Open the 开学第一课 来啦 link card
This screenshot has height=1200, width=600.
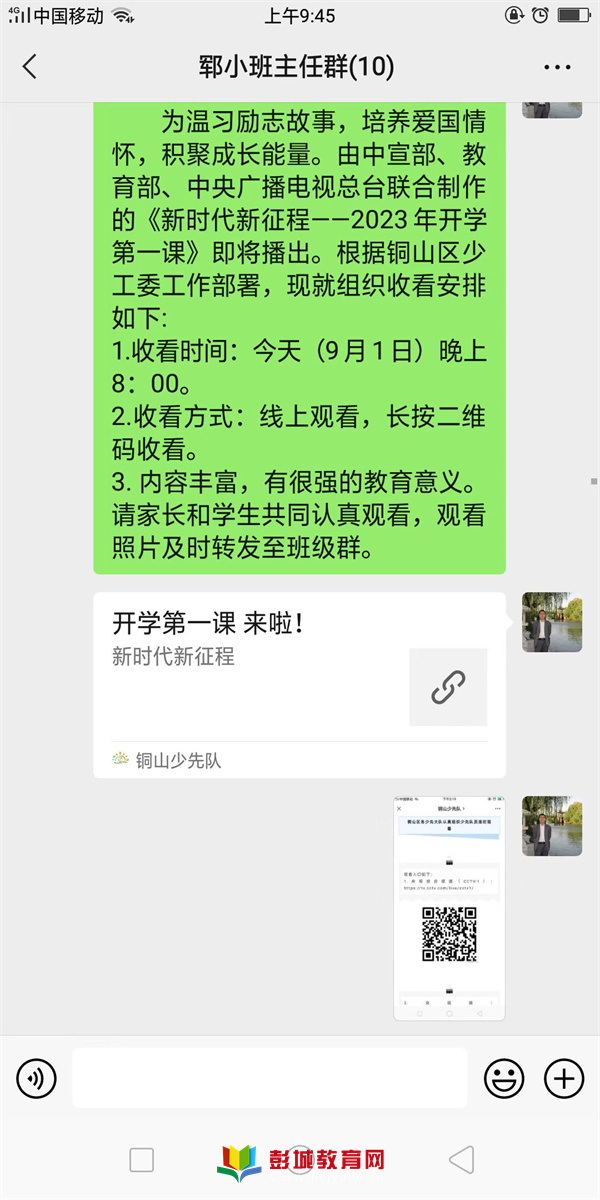(x=299, y=685)
